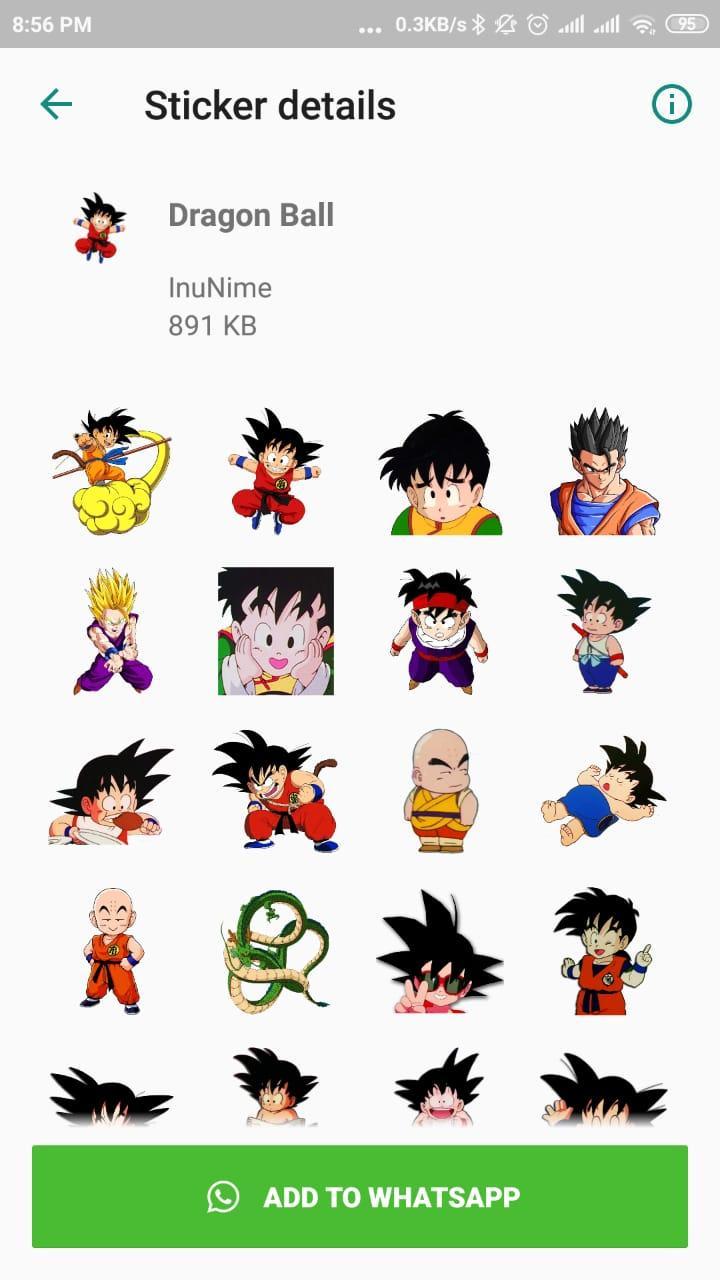Open the sticker pack info icon
This screenshot has width=720, height=1280.
point(671,104)
